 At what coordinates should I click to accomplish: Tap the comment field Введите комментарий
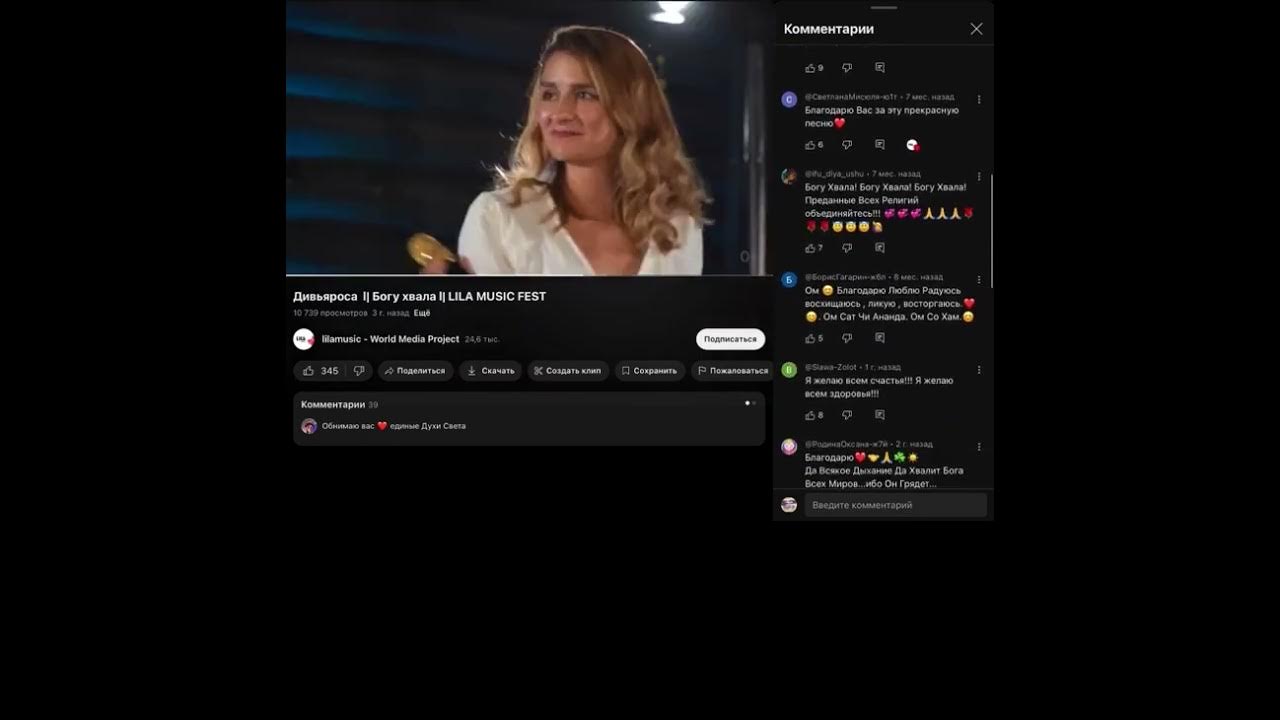pos(895,505)
